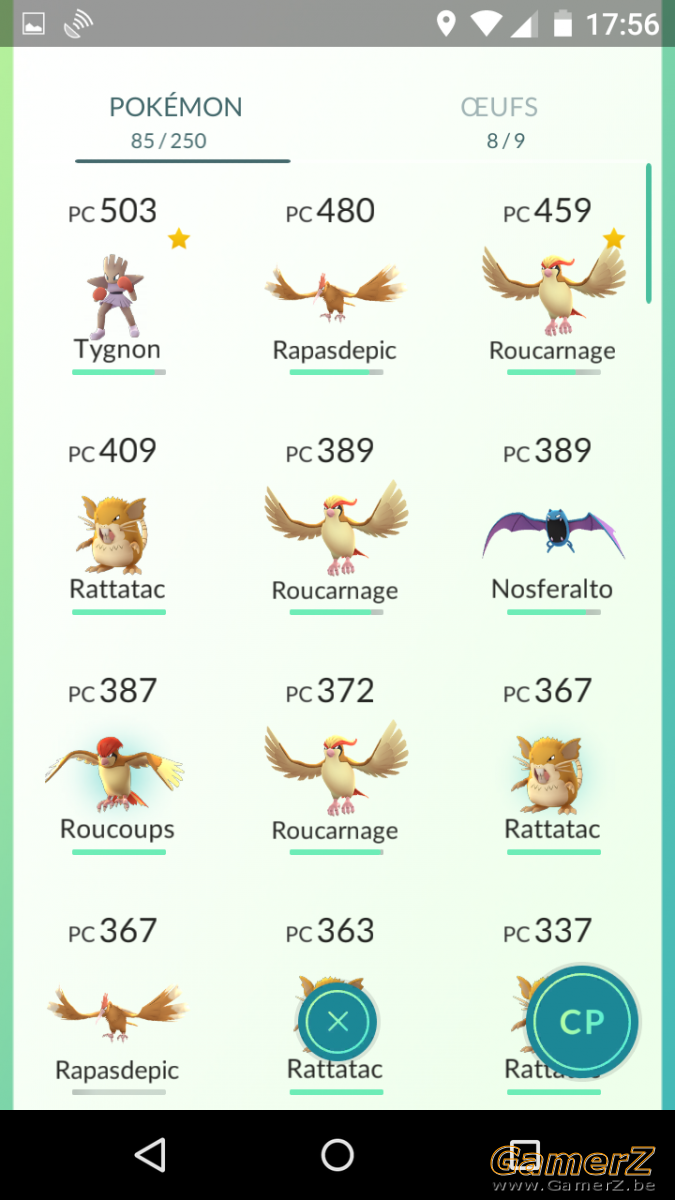
Task: Select Roucarnage with PC 372
Action: coord(334,764)
